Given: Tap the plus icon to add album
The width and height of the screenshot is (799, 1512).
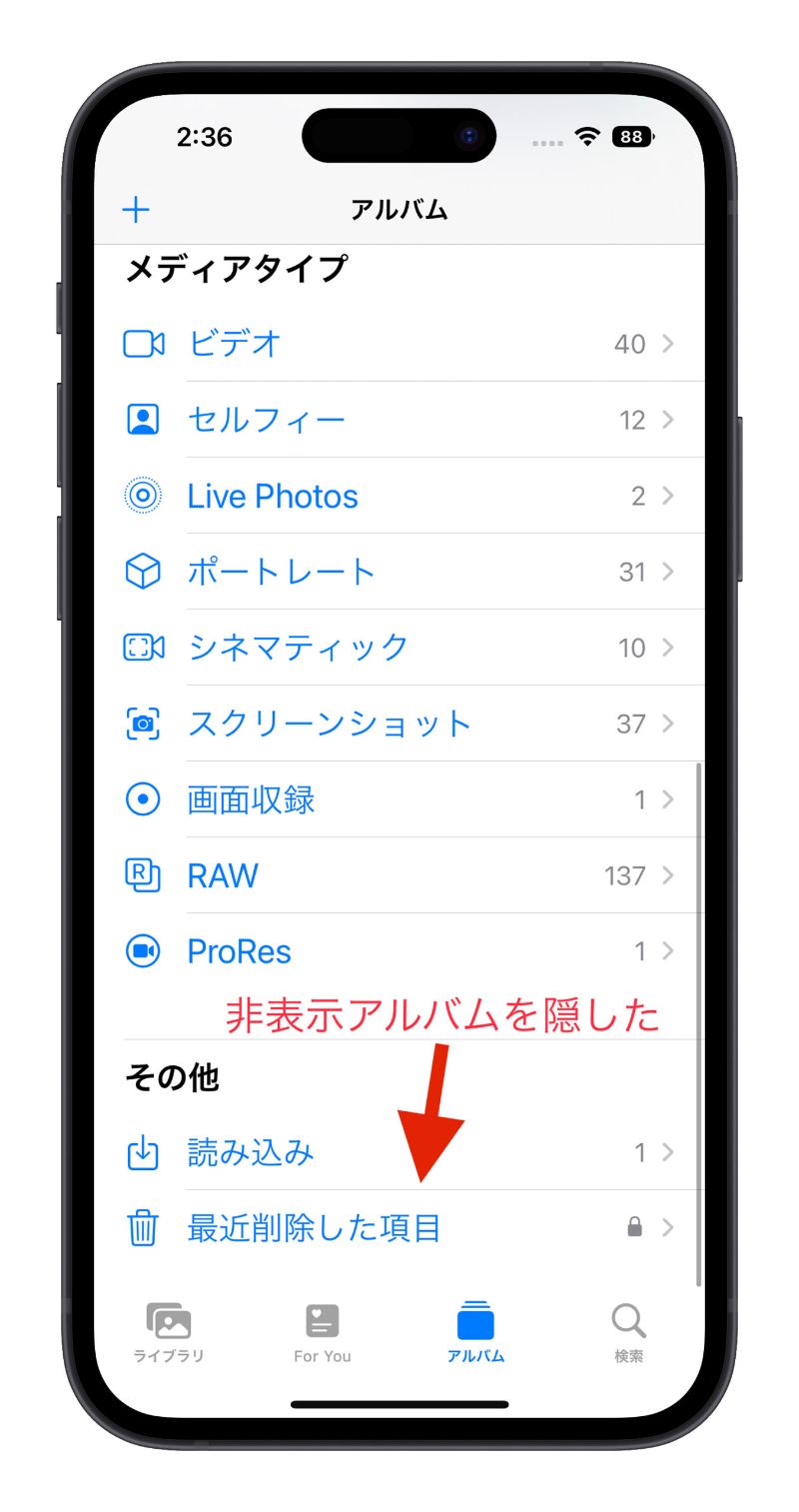Looking at the screenshot, I should pyautogui.click(x=136, y=210).
